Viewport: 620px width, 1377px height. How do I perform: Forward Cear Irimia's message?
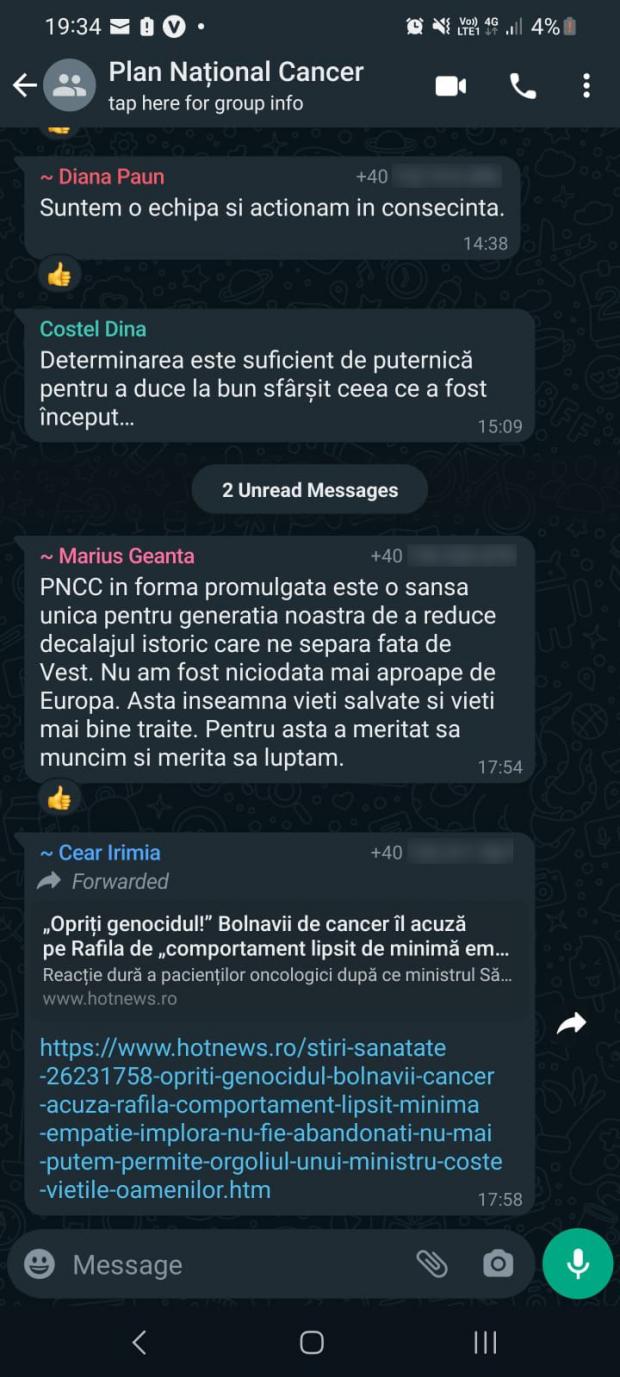tap(571, 1023)
